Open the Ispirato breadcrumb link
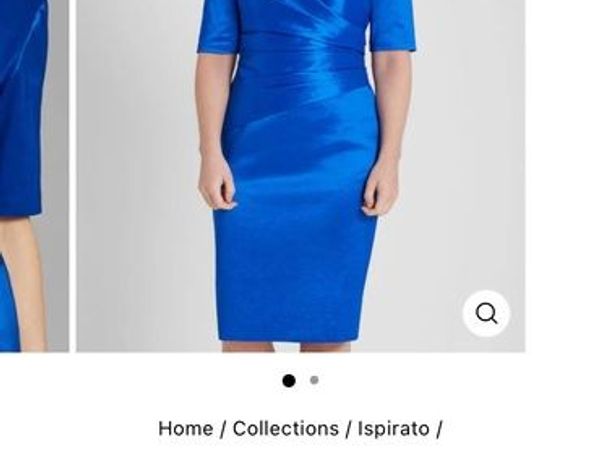The image size is (600, 450). (393, 428)
